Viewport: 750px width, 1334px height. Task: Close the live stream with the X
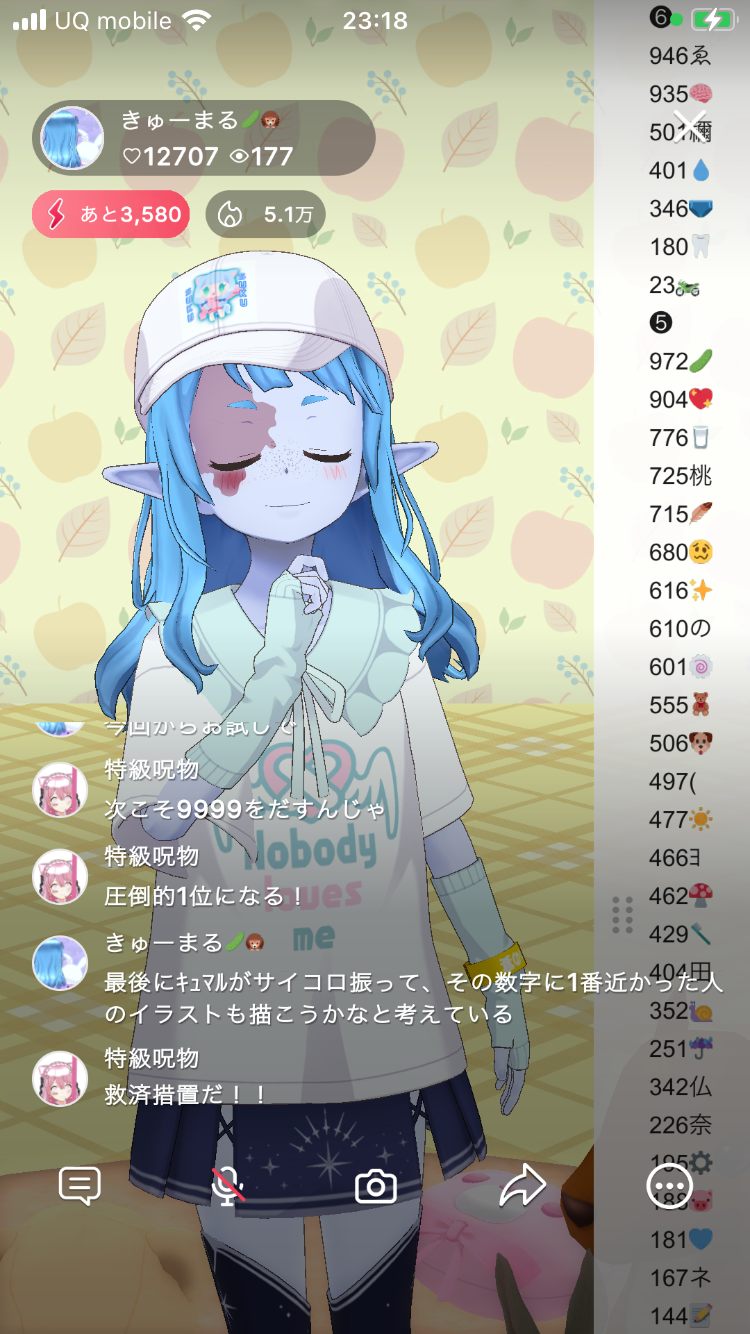click(x=690, y=127)
